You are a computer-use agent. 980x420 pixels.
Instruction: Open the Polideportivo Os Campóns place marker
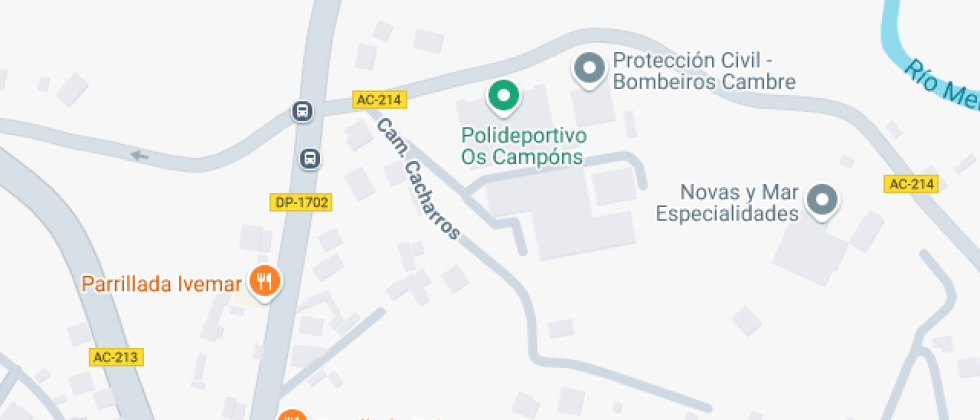click(x=504, y=97)
